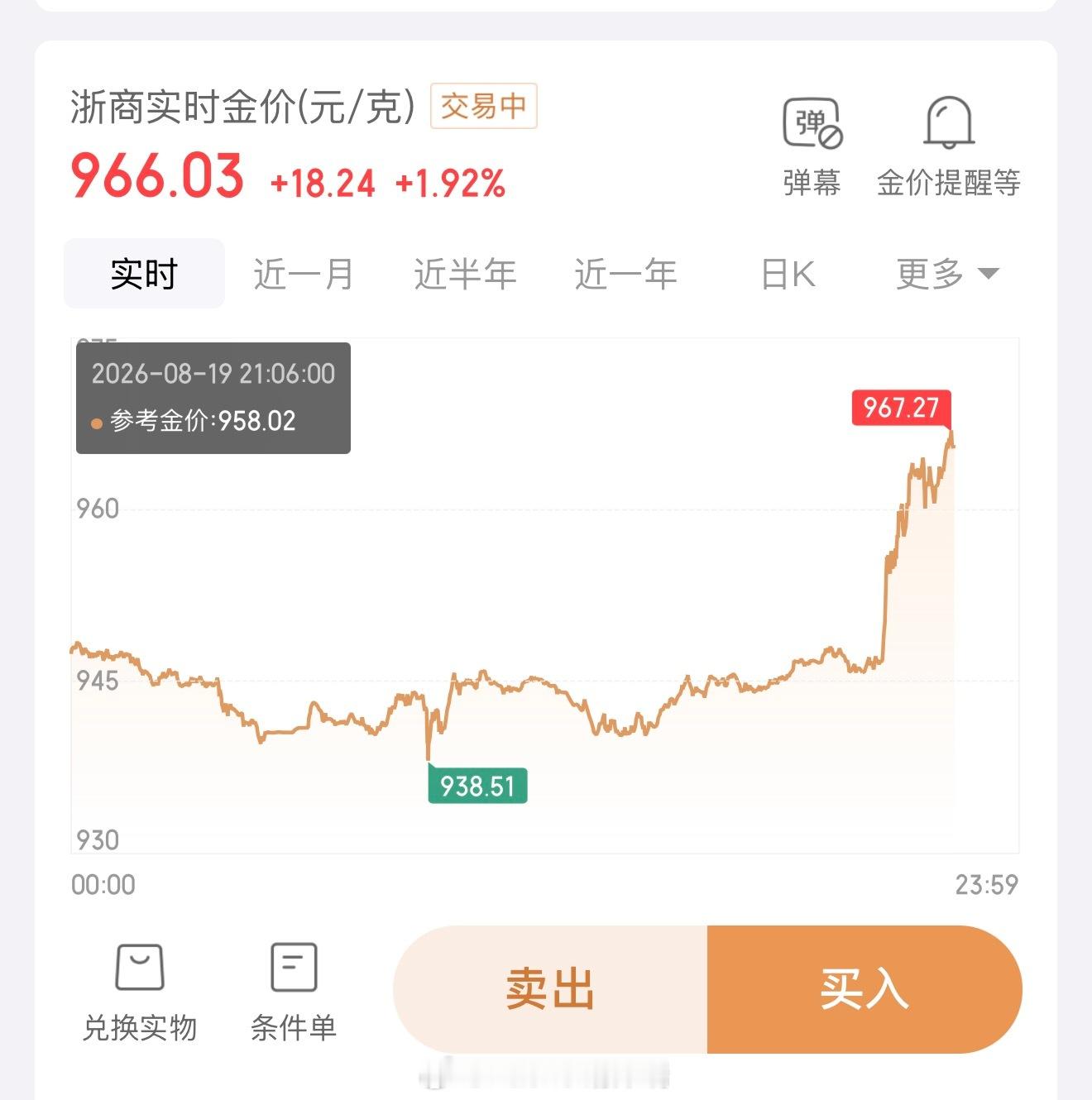Switch to the 近一月 tab
This screenshot has width=1092, height=1100.
(x=304, y=274)
